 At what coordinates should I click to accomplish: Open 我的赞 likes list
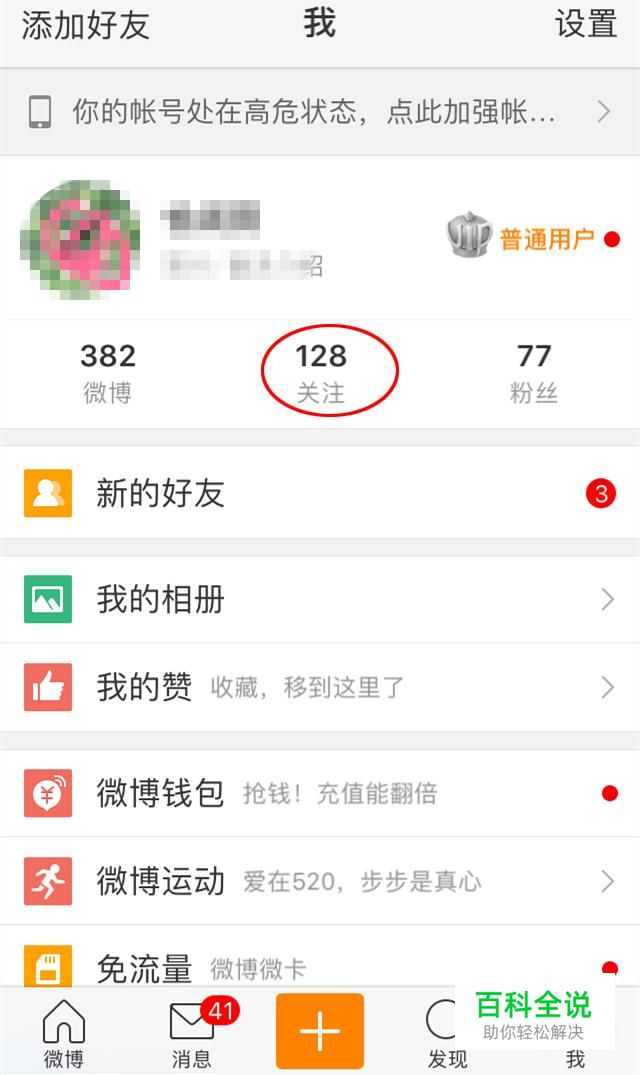coord(320,687)
